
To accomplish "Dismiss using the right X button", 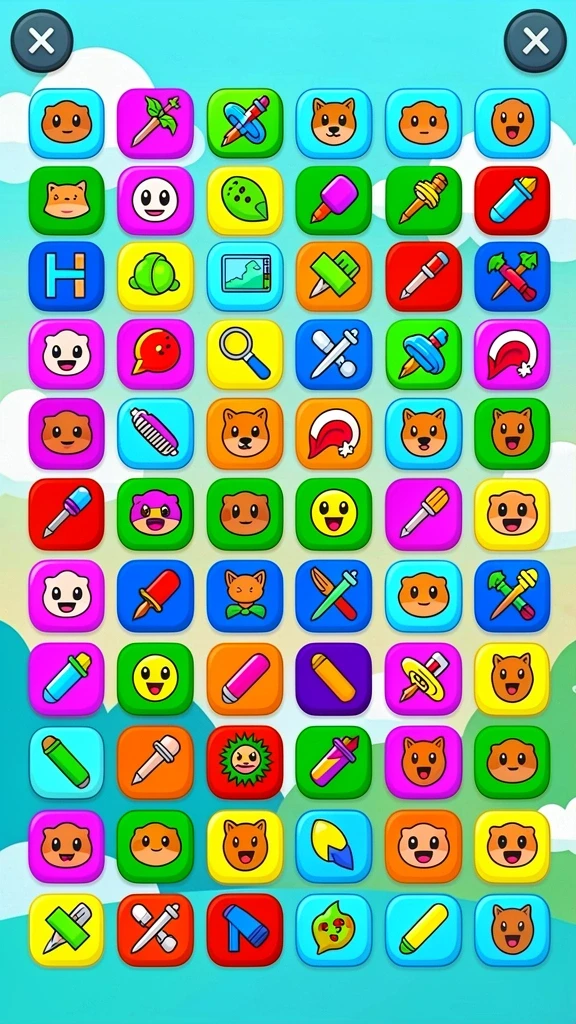I will click(x=535, y=41).
